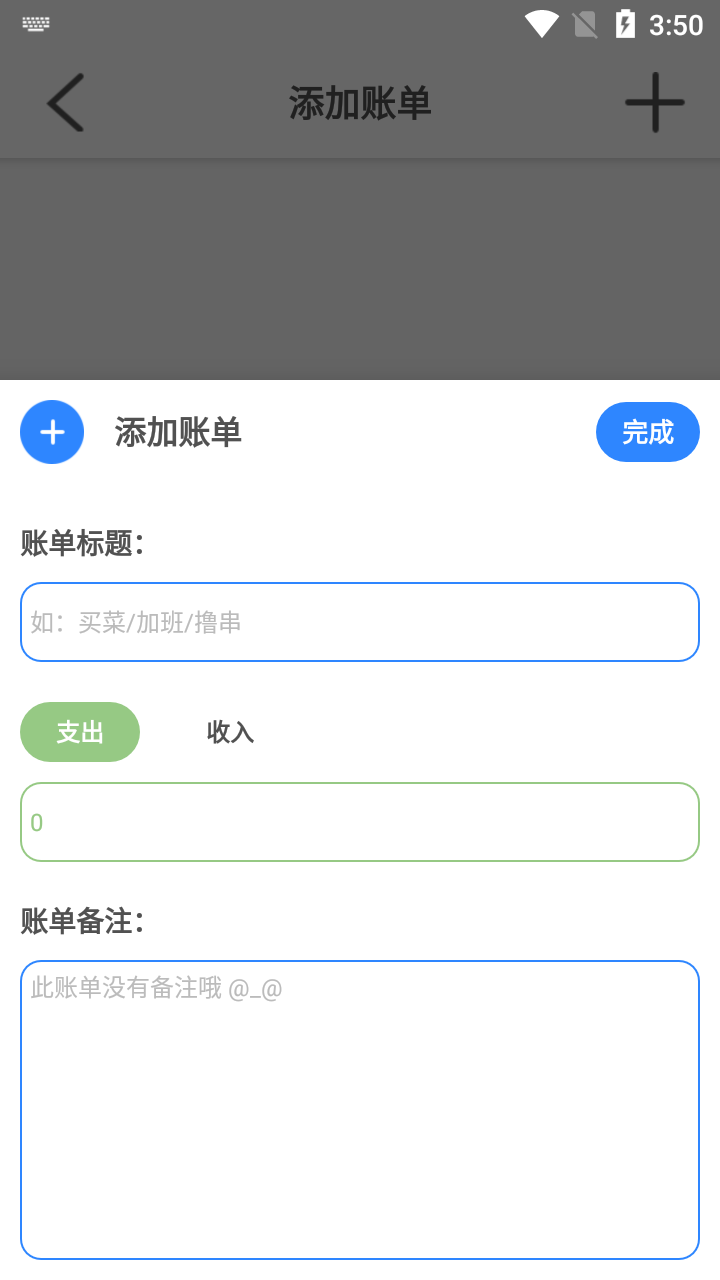Image resolution: width=720 pixels, height=1280 pixels.
Task: Tap the amount field showing 0
Action: [360, 821]
